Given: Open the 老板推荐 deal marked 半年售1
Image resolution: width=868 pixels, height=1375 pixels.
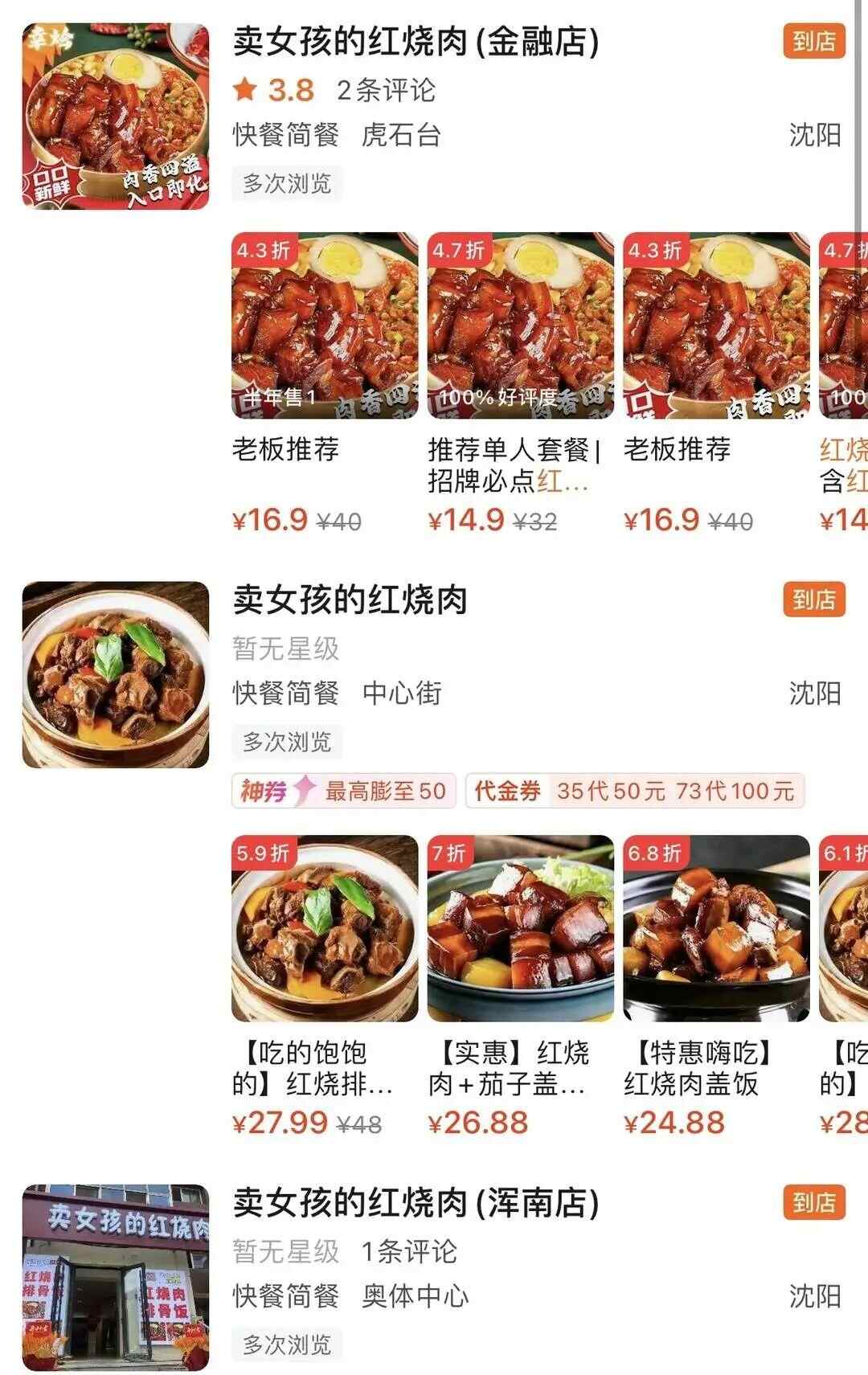Looking at the screenshot, I should (325, 325).
